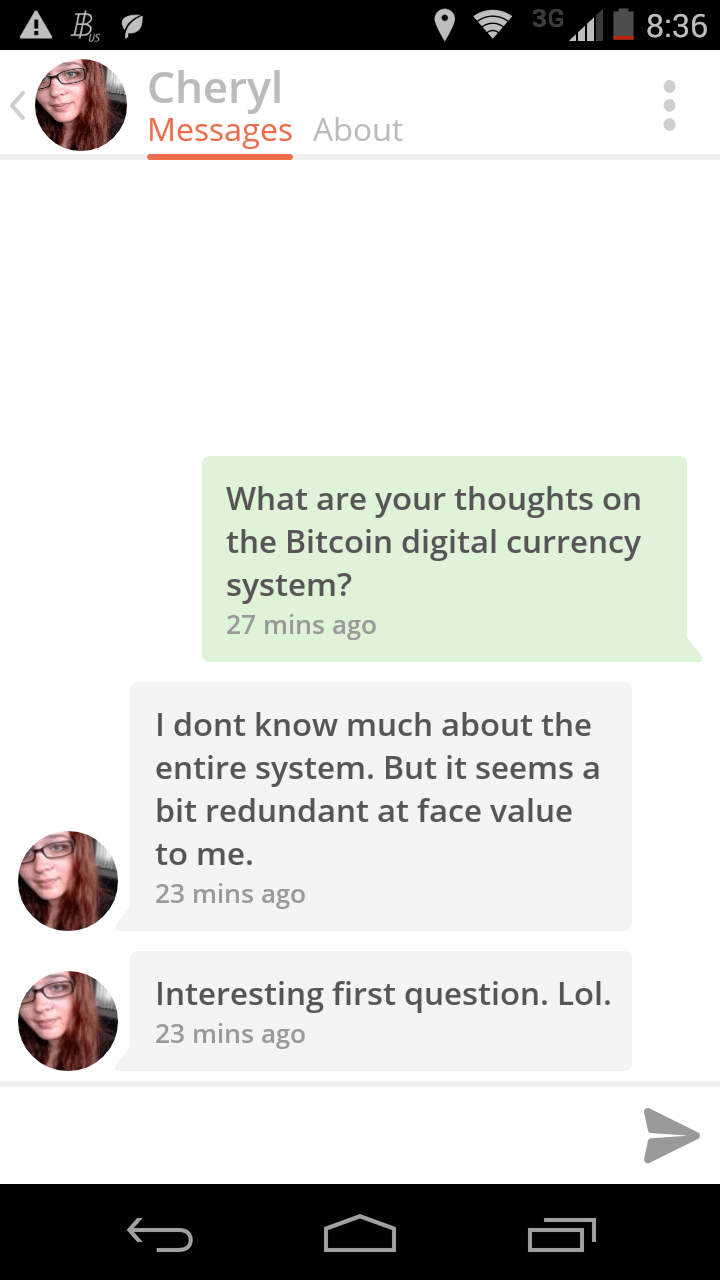The height and width of the screenshot is (1280, 720).
Task: Open the recent apps view
Action: [x=562, y=1233]
